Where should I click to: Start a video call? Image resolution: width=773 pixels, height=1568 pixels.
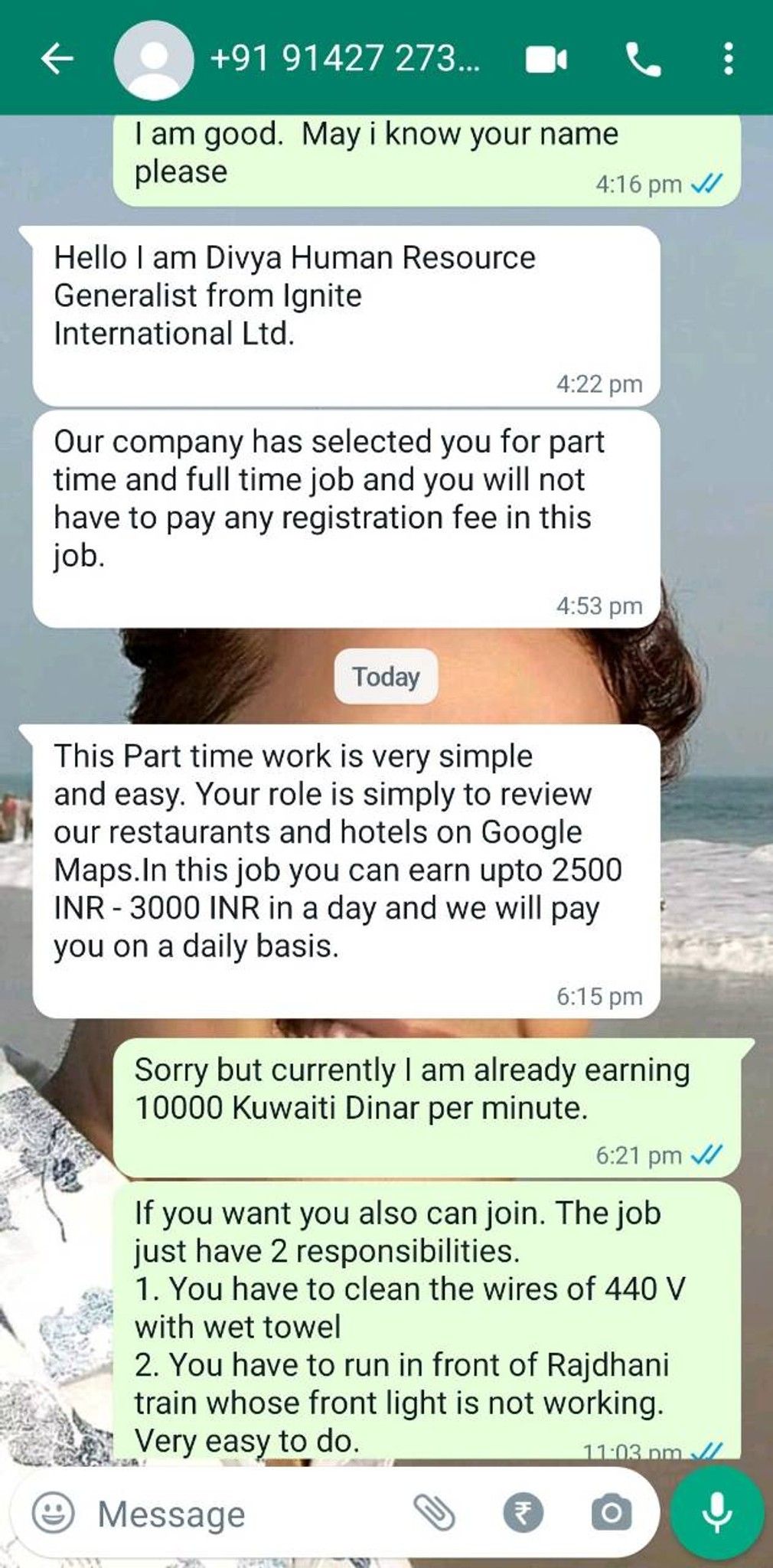tap(546, 59)
